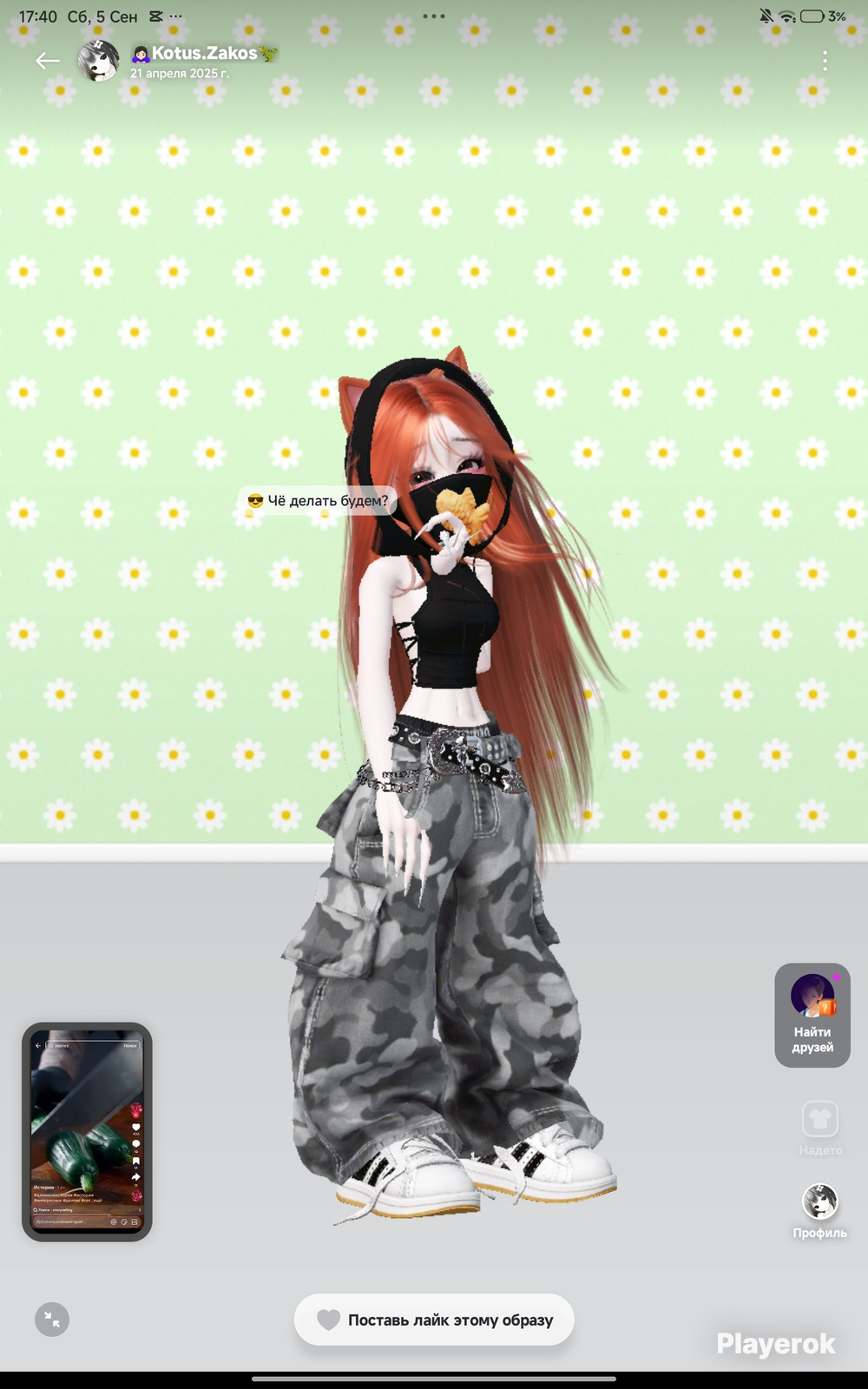Screen dimensions: 868x1389
Task: Open the floating video preview thumbnail
Action: [x=87, y=1131]
